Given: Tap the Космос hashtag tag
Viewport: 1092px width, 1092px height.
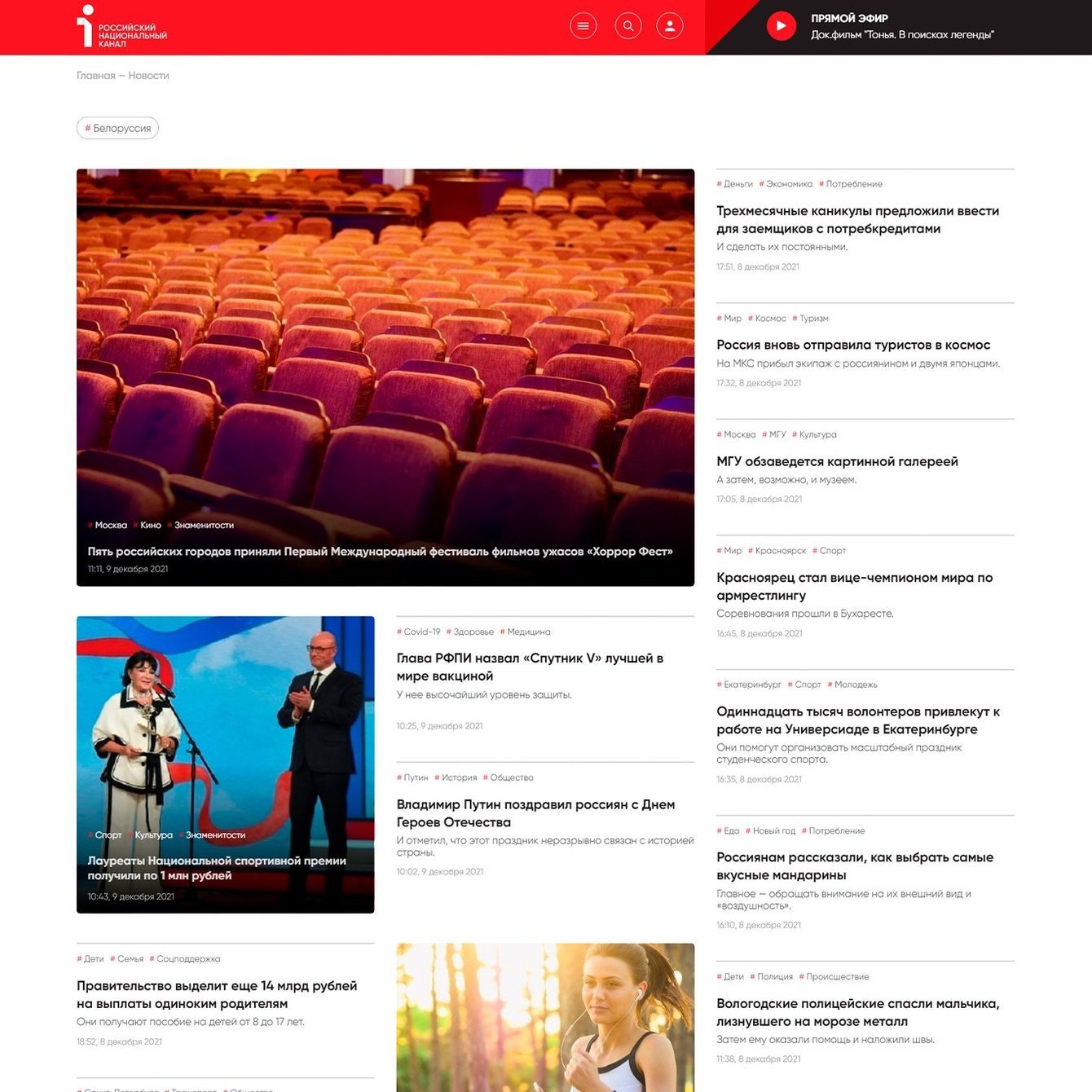Looking at the screenshot, I should click(769, 319).
